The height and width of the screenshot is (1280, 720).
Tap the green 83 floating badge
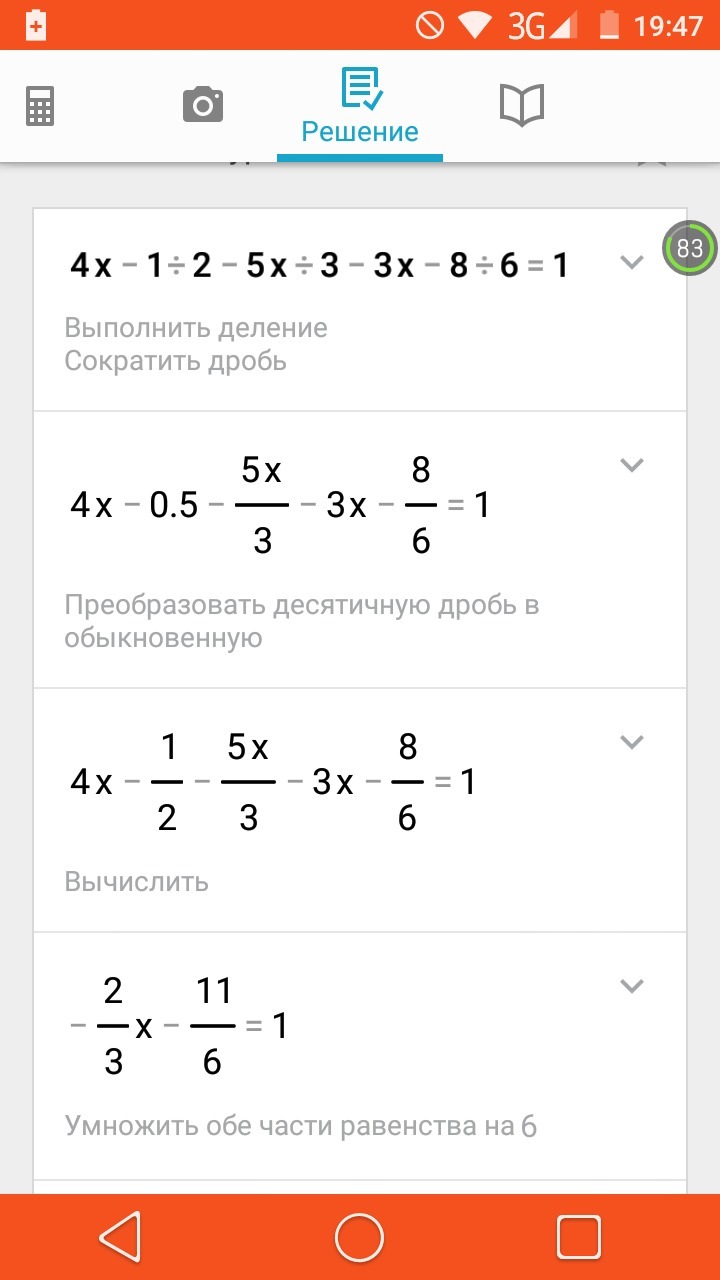click(x=690, y=248)
